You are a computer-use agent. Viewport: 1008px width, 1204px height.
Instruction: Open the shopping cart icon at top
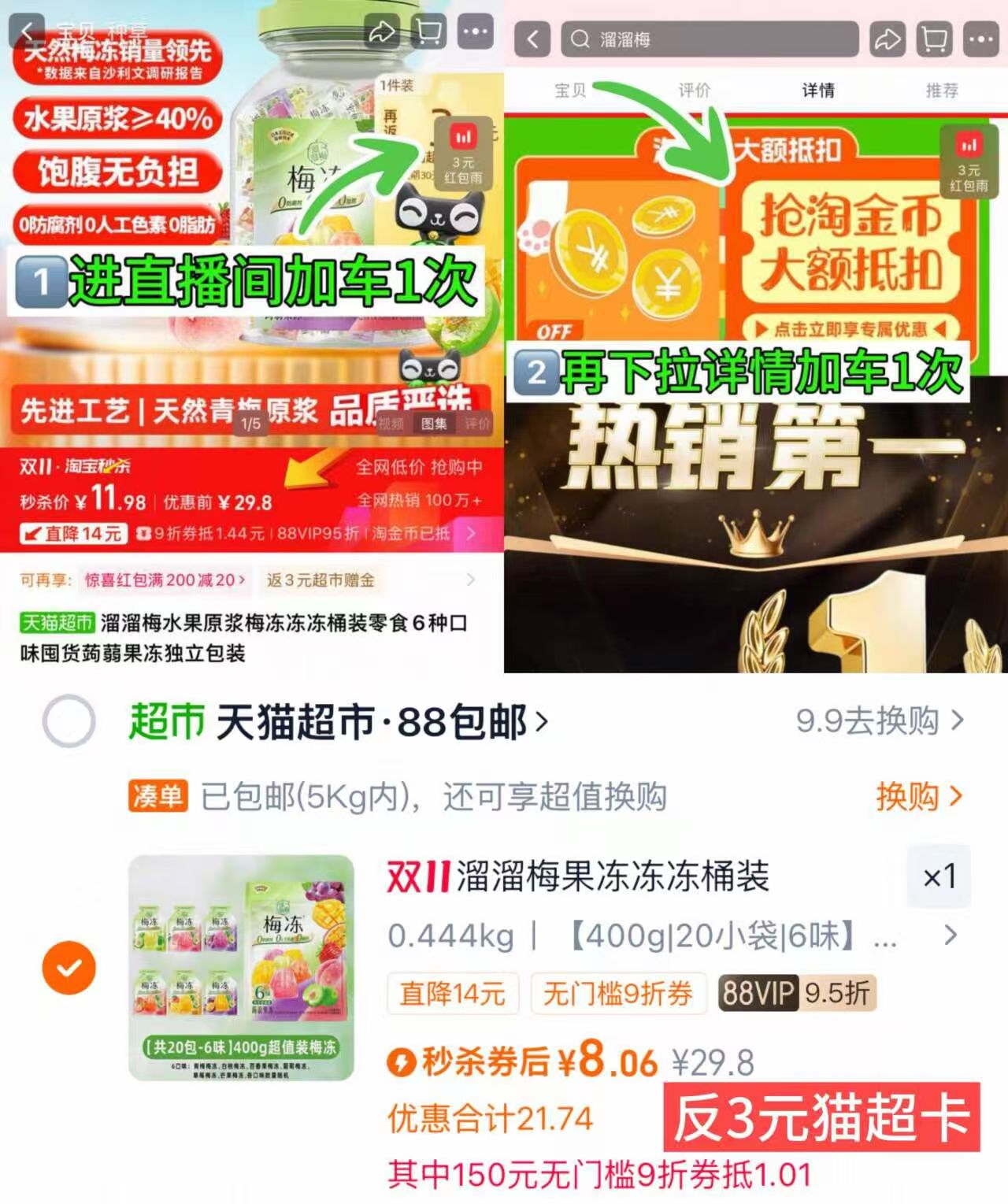tap(427, 32)
